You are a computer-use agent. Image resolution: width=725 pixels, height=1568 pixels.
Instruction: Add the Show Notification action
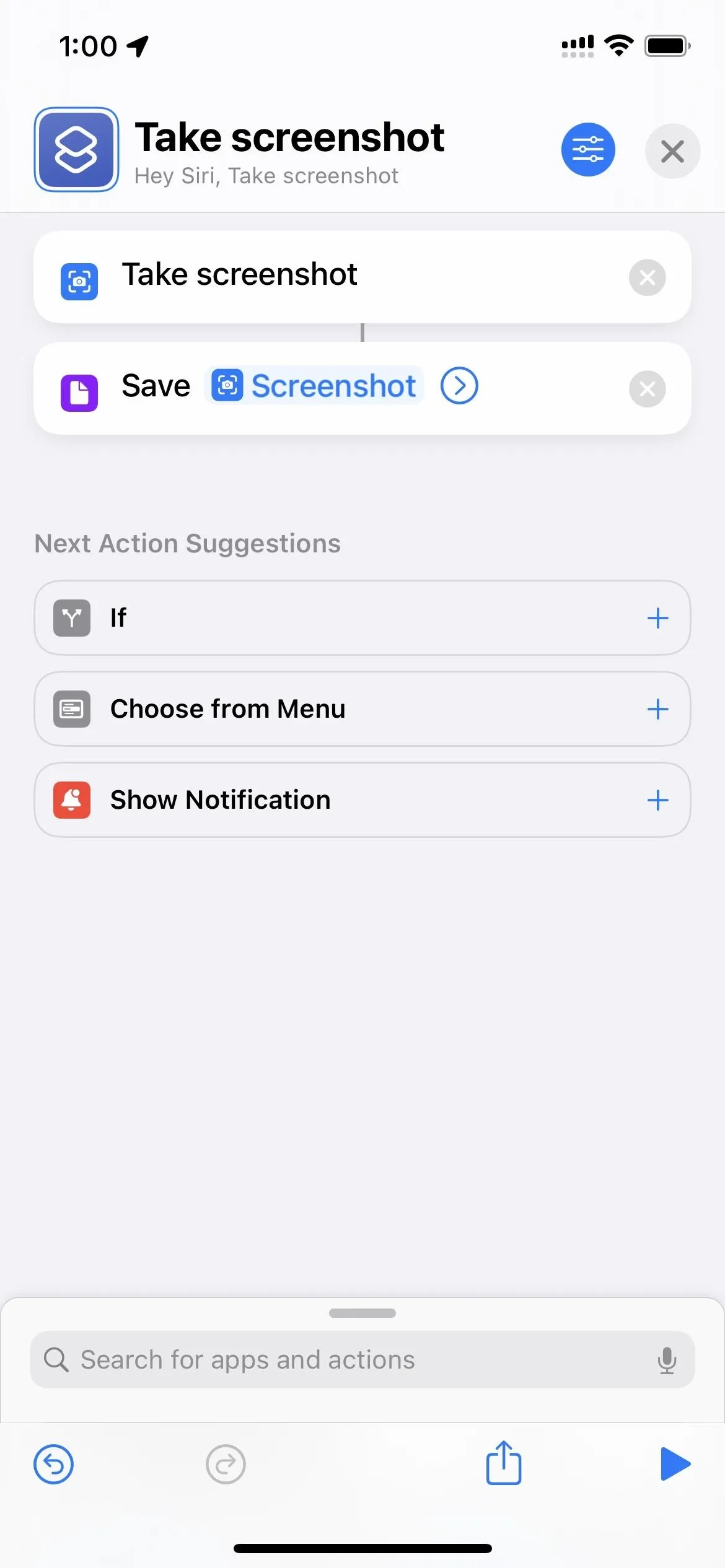coord(657,800)
